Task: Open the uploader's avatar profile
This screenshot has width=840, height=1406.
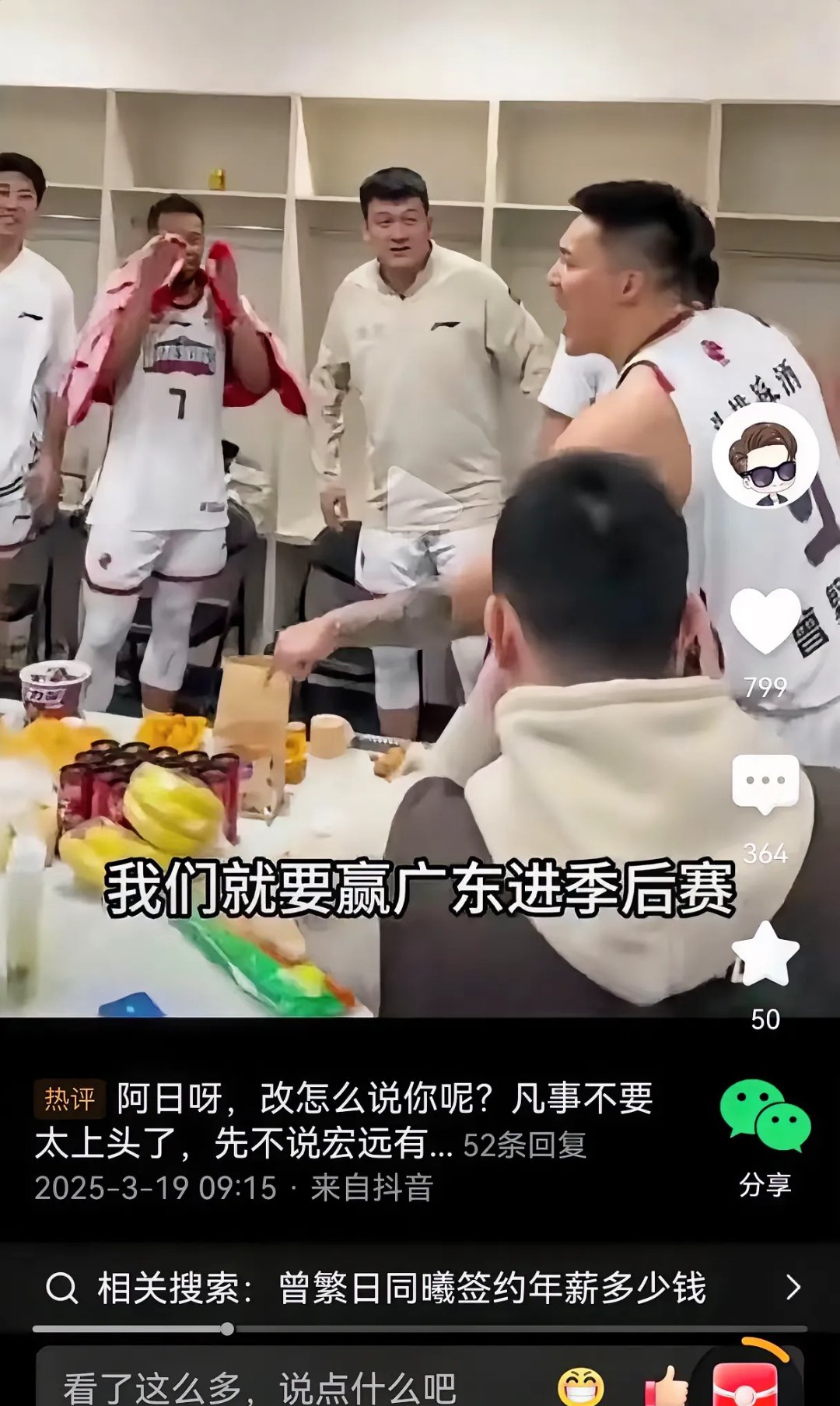Action: tap(765, 456)
